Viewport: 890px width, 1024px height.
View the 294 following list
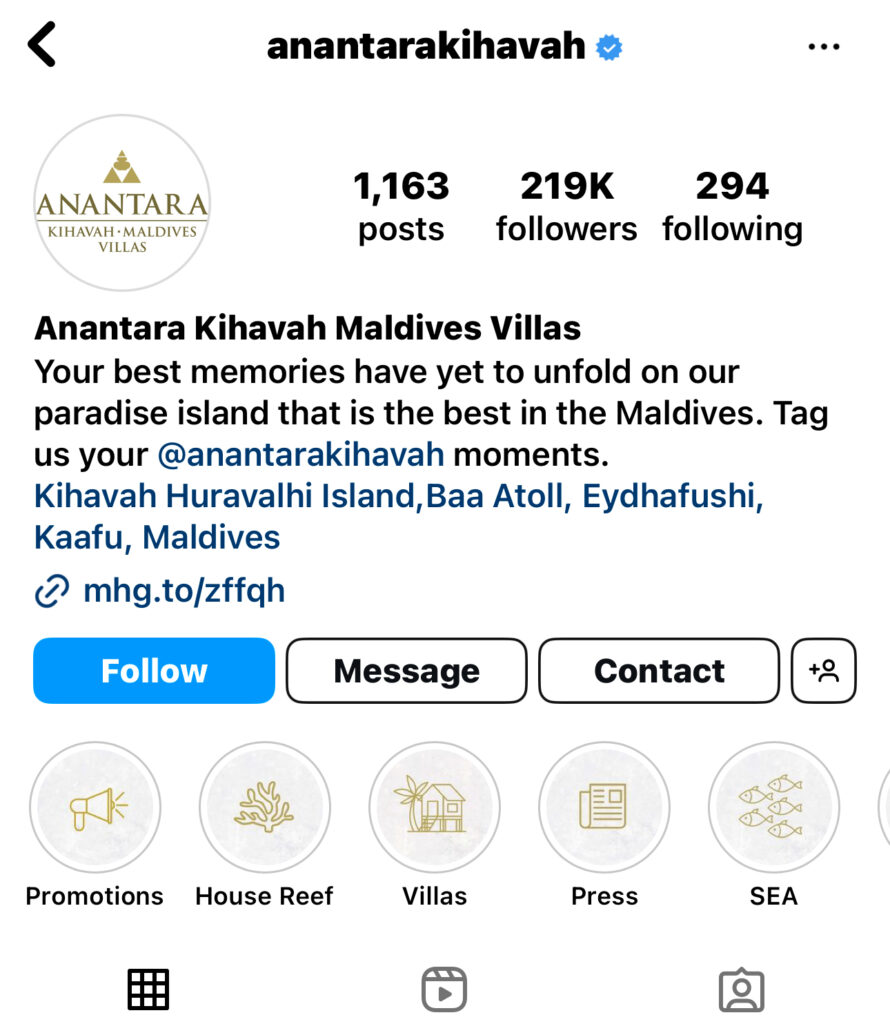tap(732, 206)
